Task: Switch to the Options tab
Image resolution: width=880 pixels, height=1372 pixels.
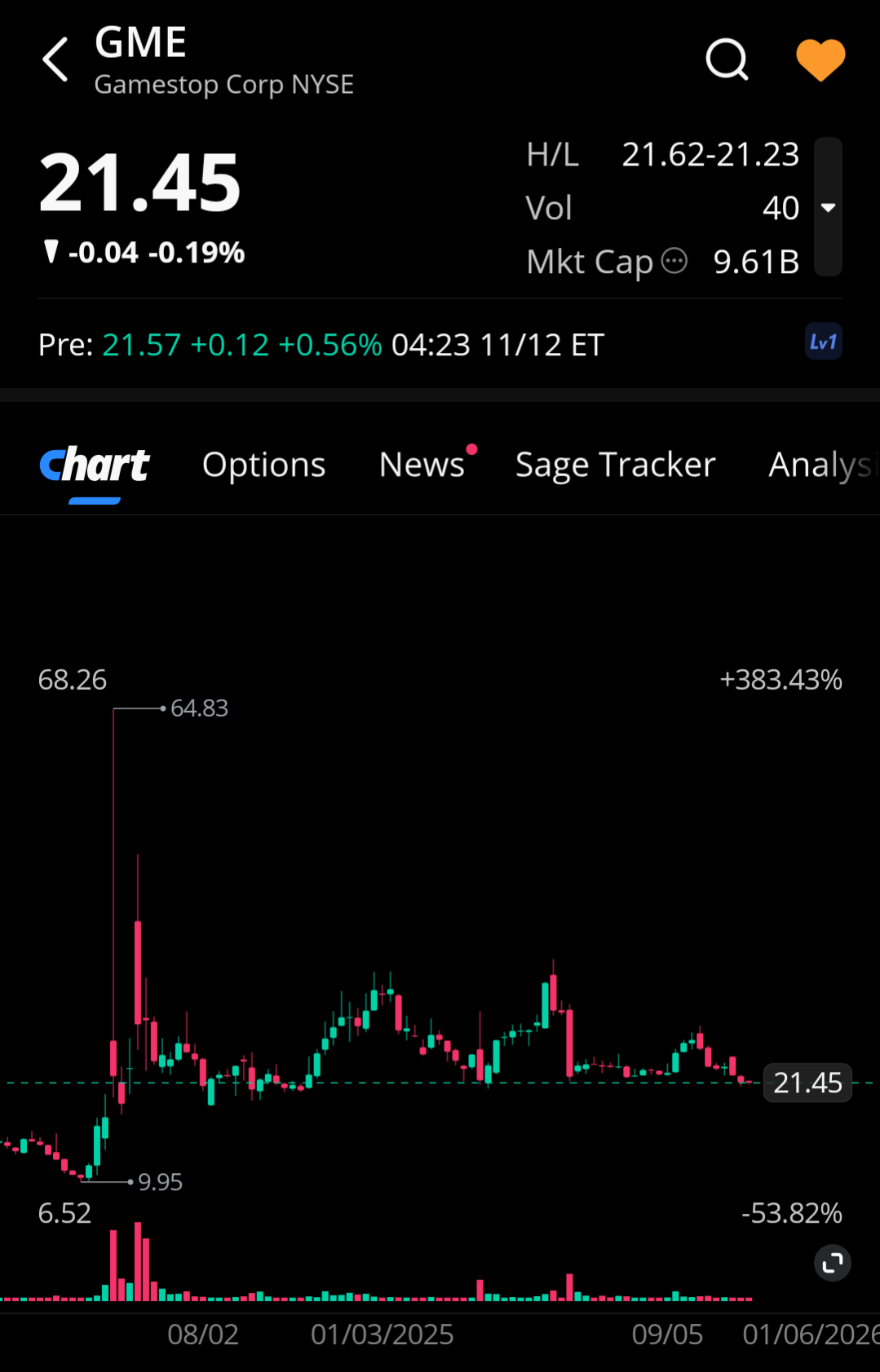Action: tap(263, 465)
